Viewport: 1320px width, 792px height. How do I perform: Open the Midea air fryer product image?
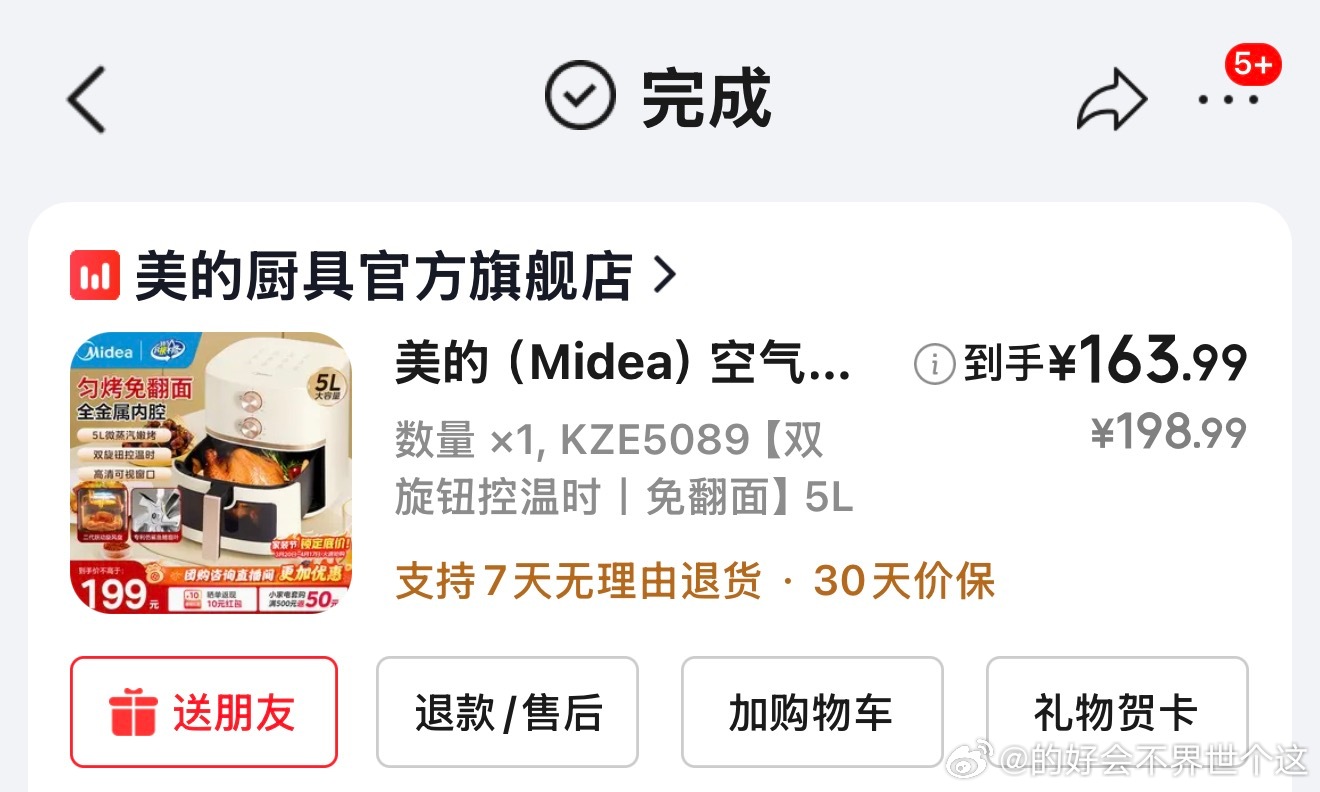[210, 472]
